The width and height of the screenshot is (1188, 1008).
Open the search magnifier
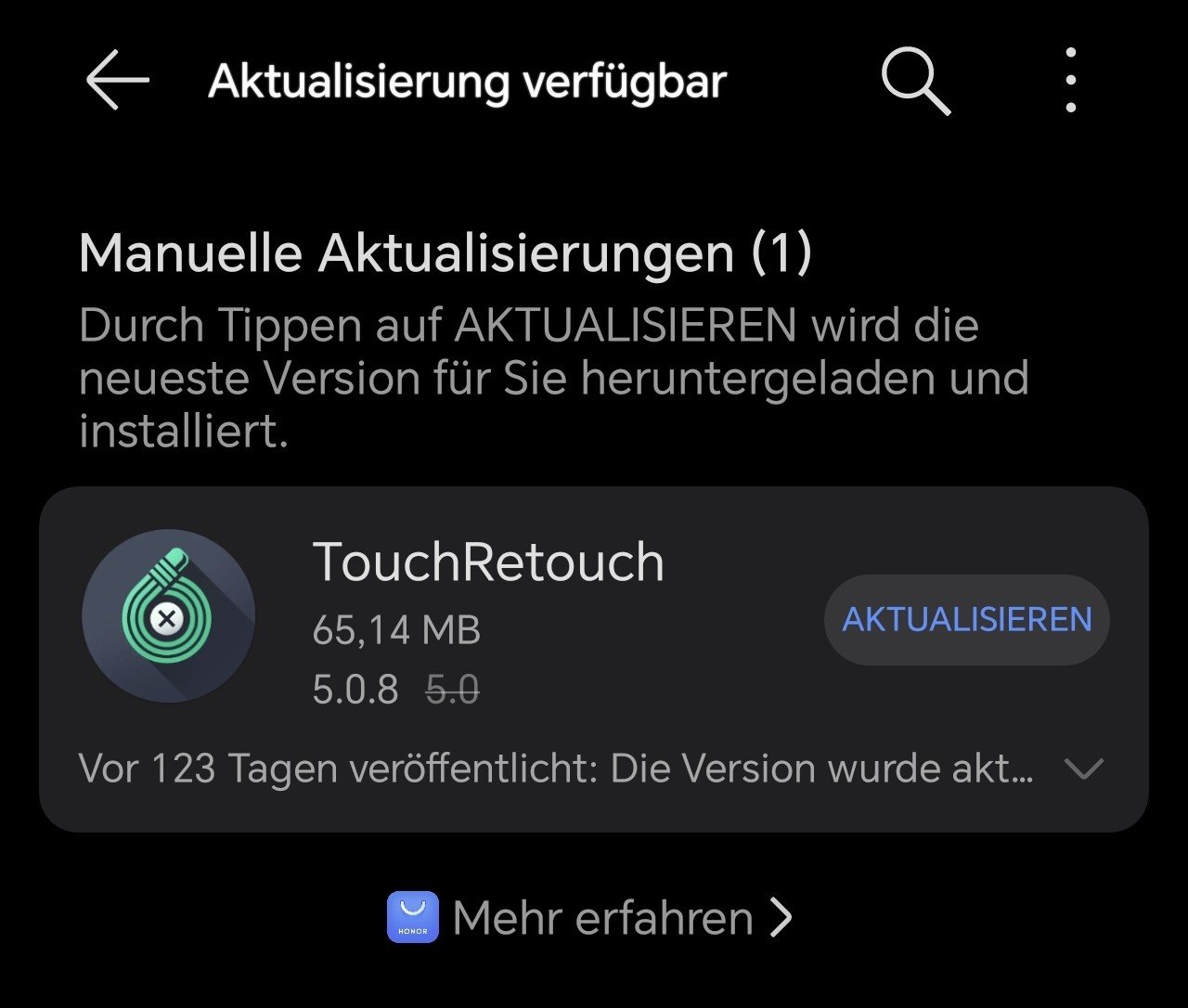(x=915, y=82)
